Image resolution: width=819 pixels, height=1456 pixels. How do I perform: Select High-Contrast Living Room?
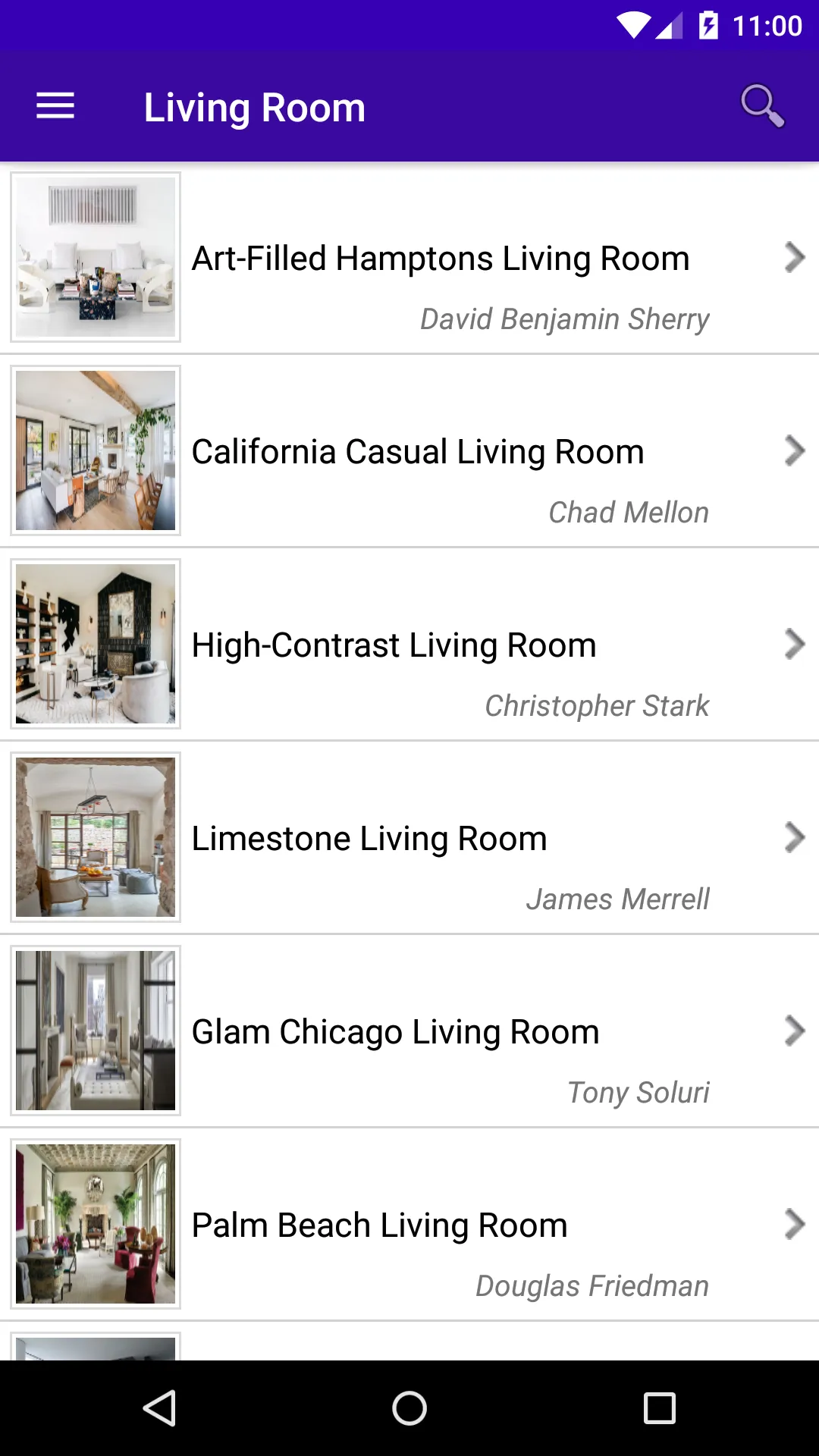409,645
